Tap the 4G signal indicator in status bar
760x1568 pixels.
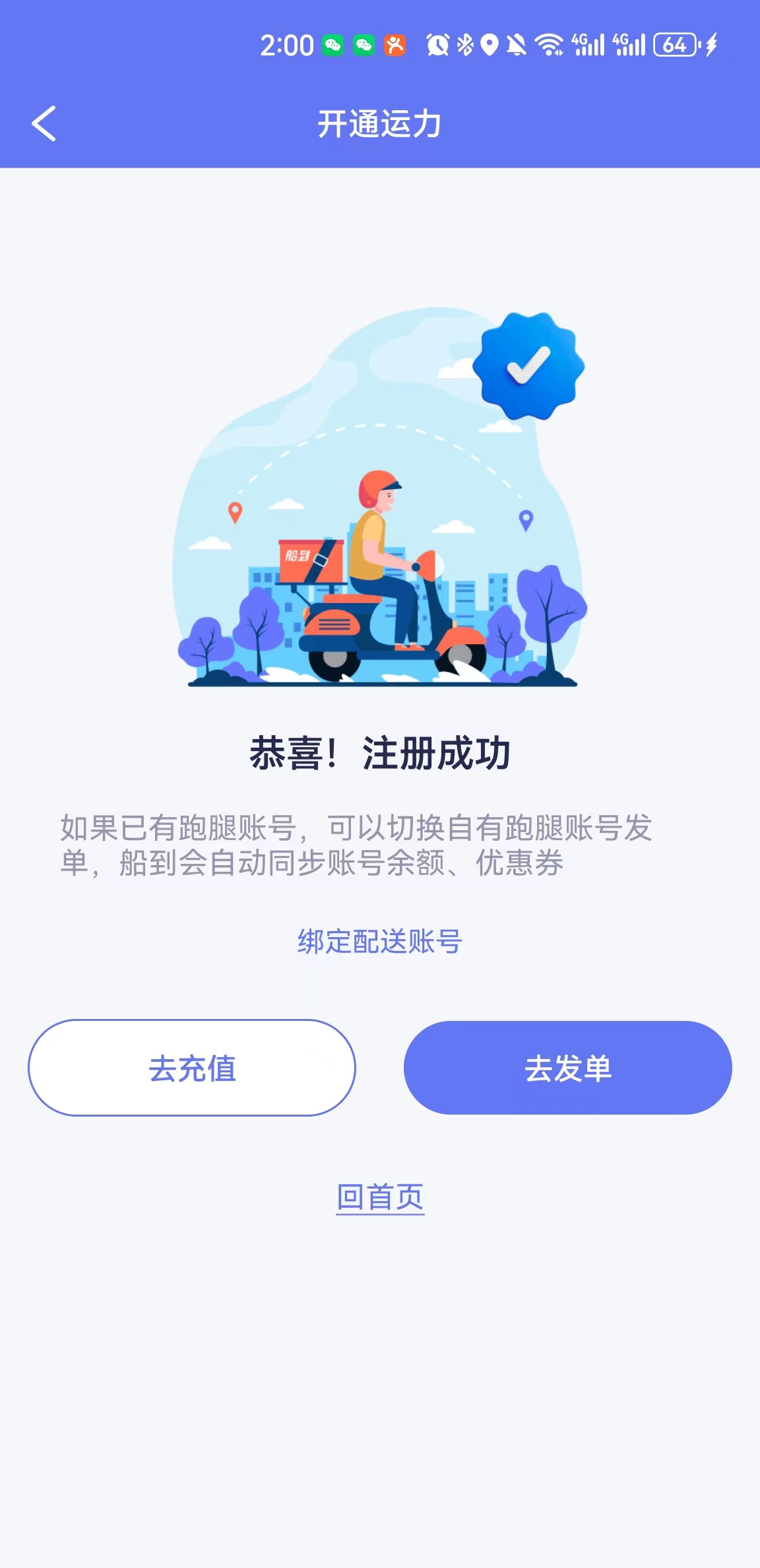pyautogui.click(x=586, y=44)
